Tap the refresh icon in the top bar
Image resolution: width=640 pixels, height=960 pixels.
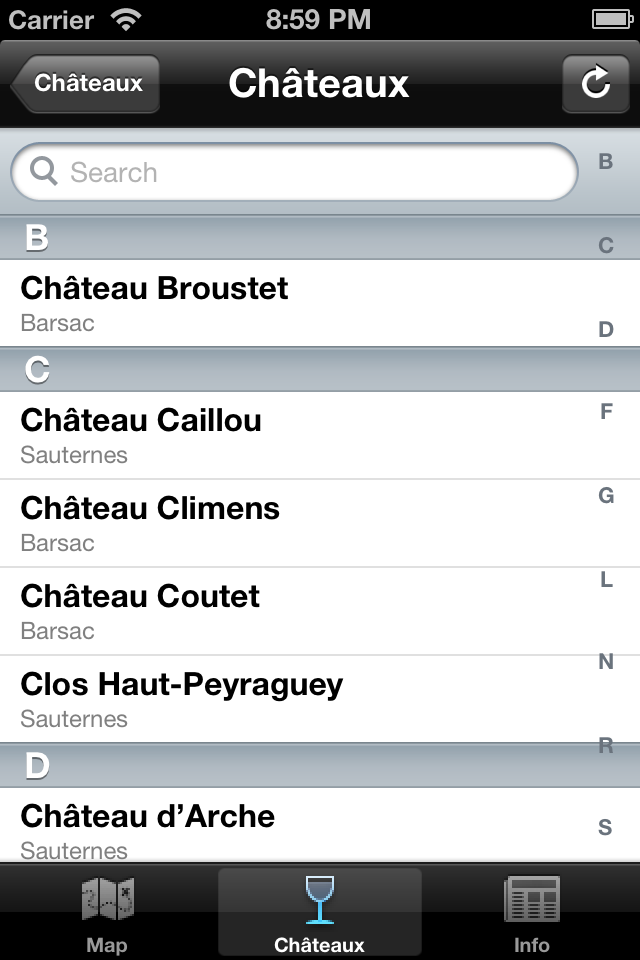[x=595, y=84]
